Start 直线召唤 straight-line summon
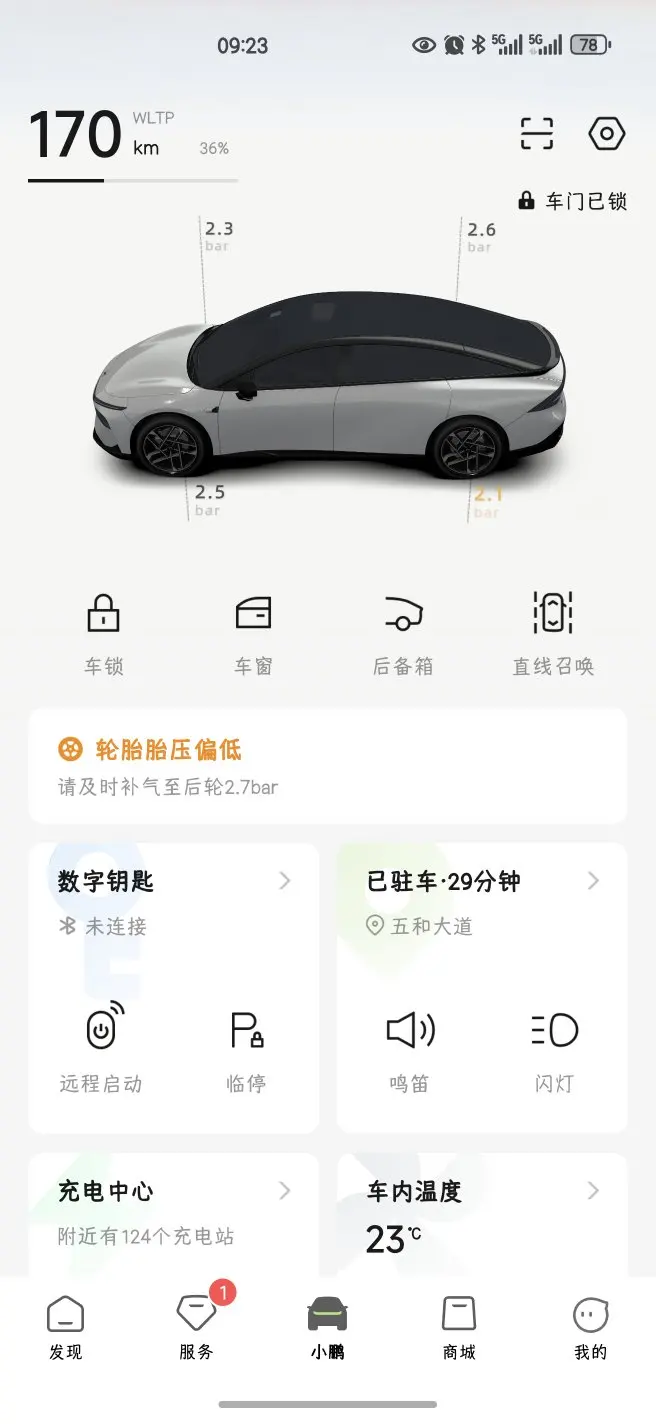The width and height of the screenshot is (656, 1424). point(553,633)
